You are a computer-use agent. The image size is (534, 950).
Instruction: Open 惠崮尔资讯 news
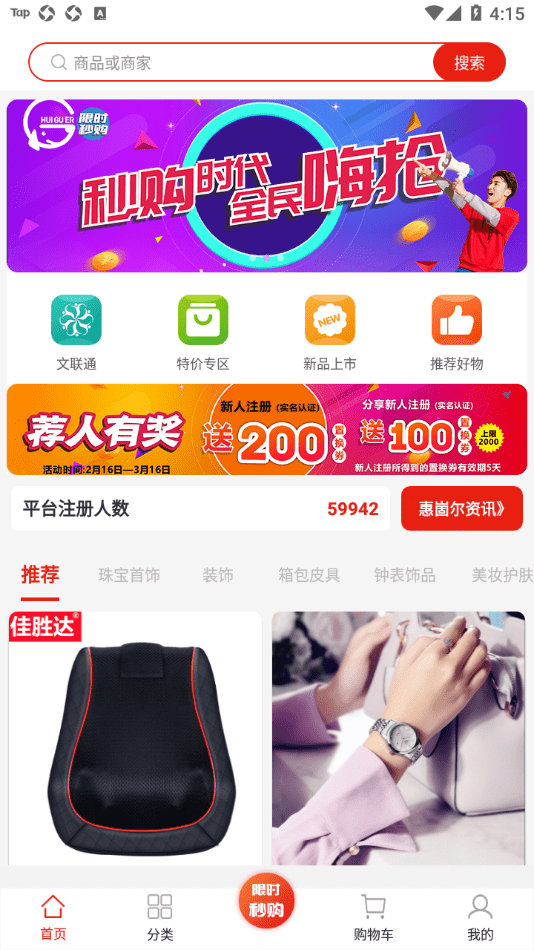[462, 508]
